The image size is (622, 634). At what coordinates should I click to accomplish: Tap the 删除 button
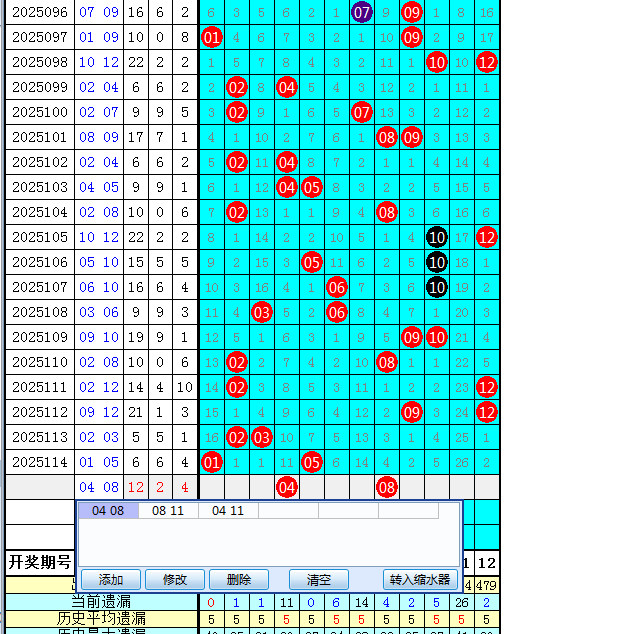[x=238, y=580]
